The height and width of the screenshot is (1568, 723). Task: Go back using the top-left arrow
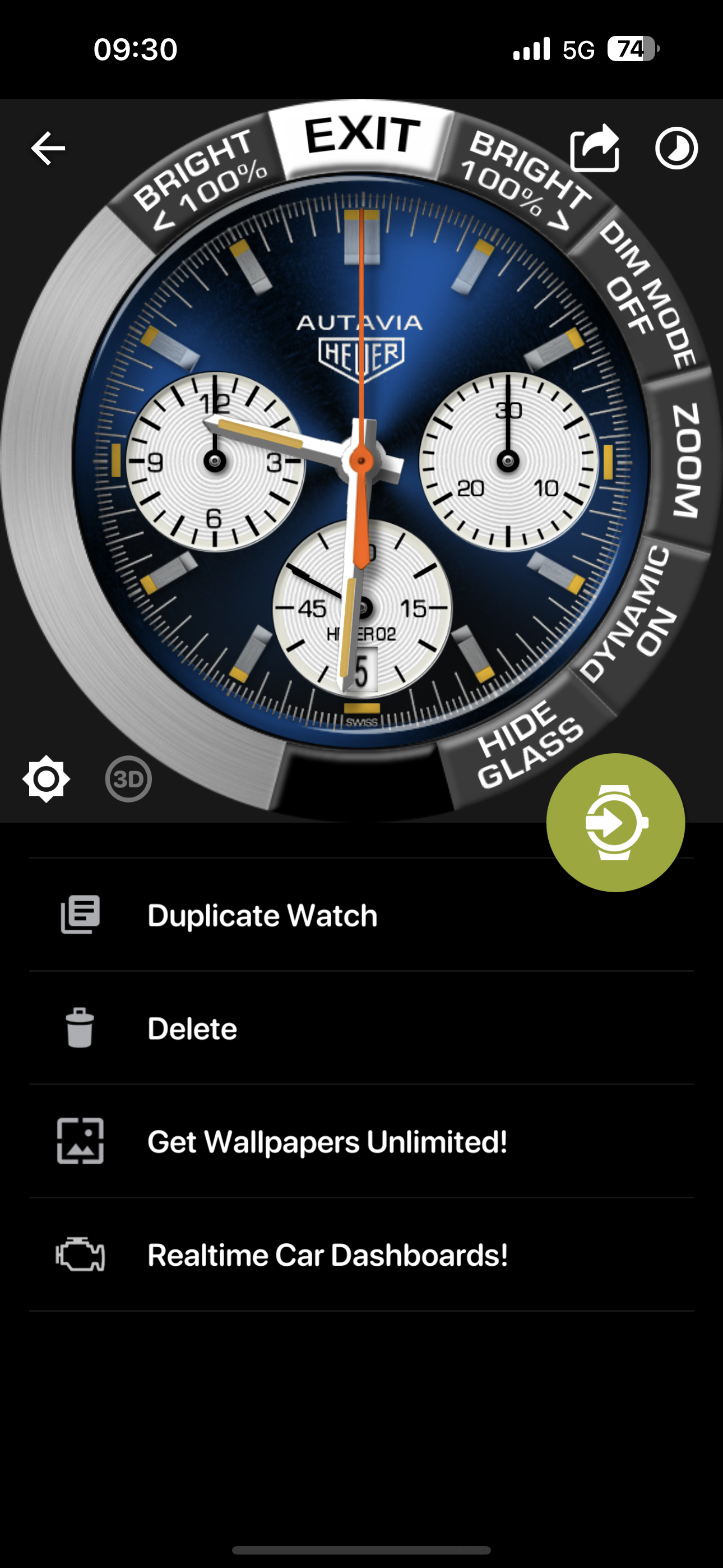(48, 148)
